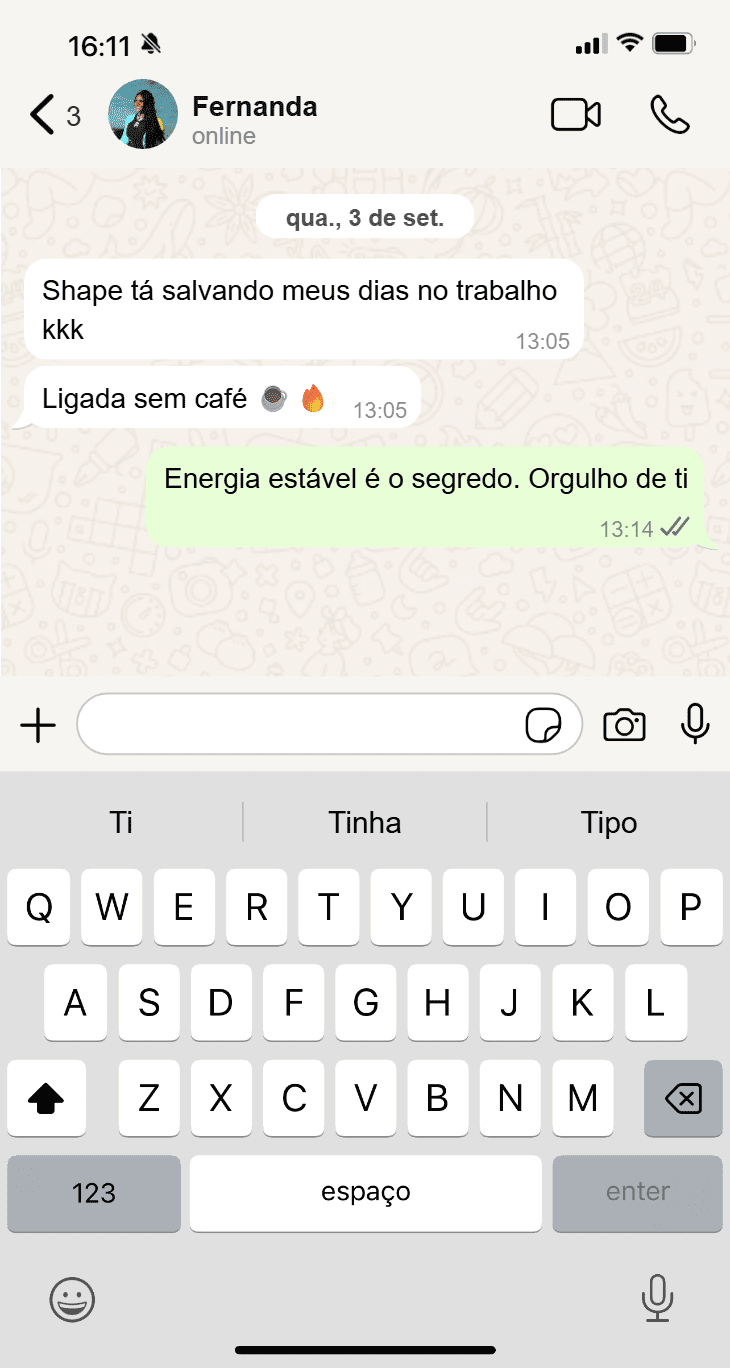Select the "Tinha" keyboard suggestion

tap(365, 823)
